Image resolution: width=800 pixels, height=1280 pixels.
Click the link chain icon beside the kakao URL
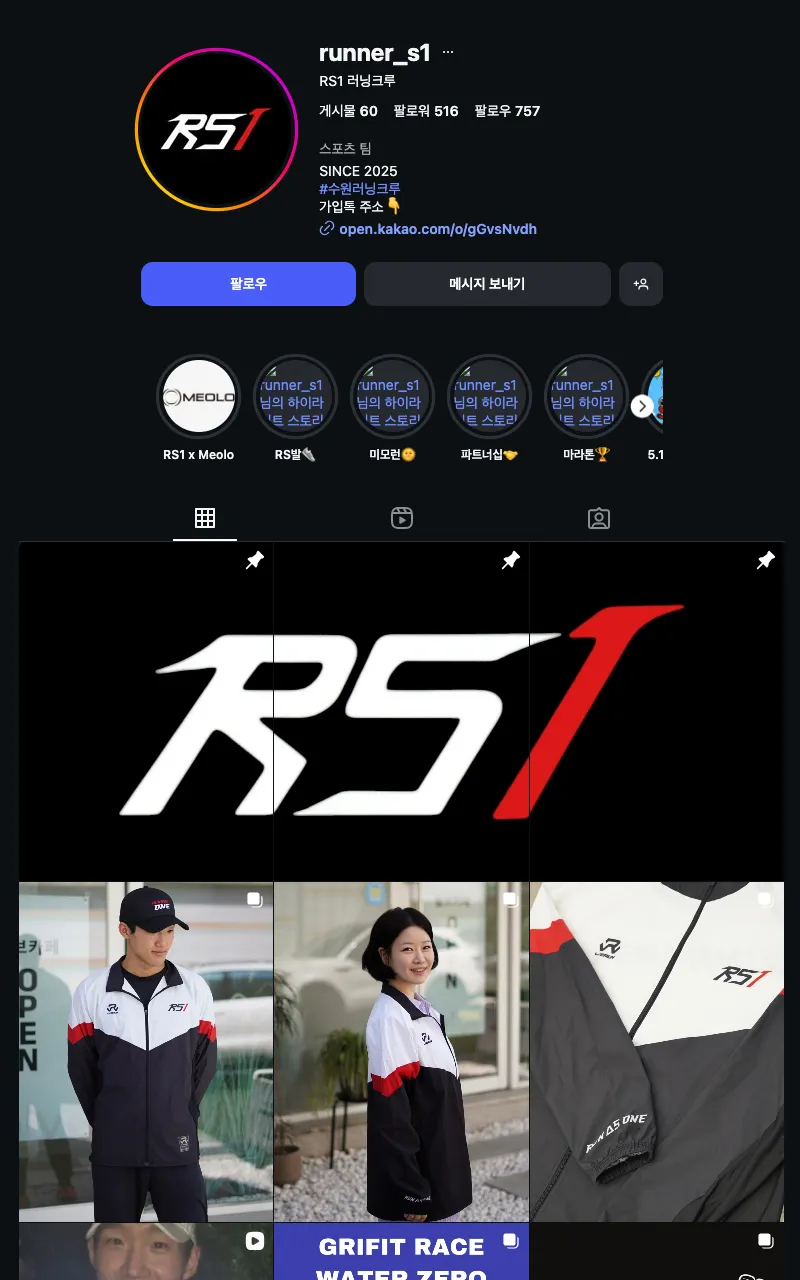point(326,229)
